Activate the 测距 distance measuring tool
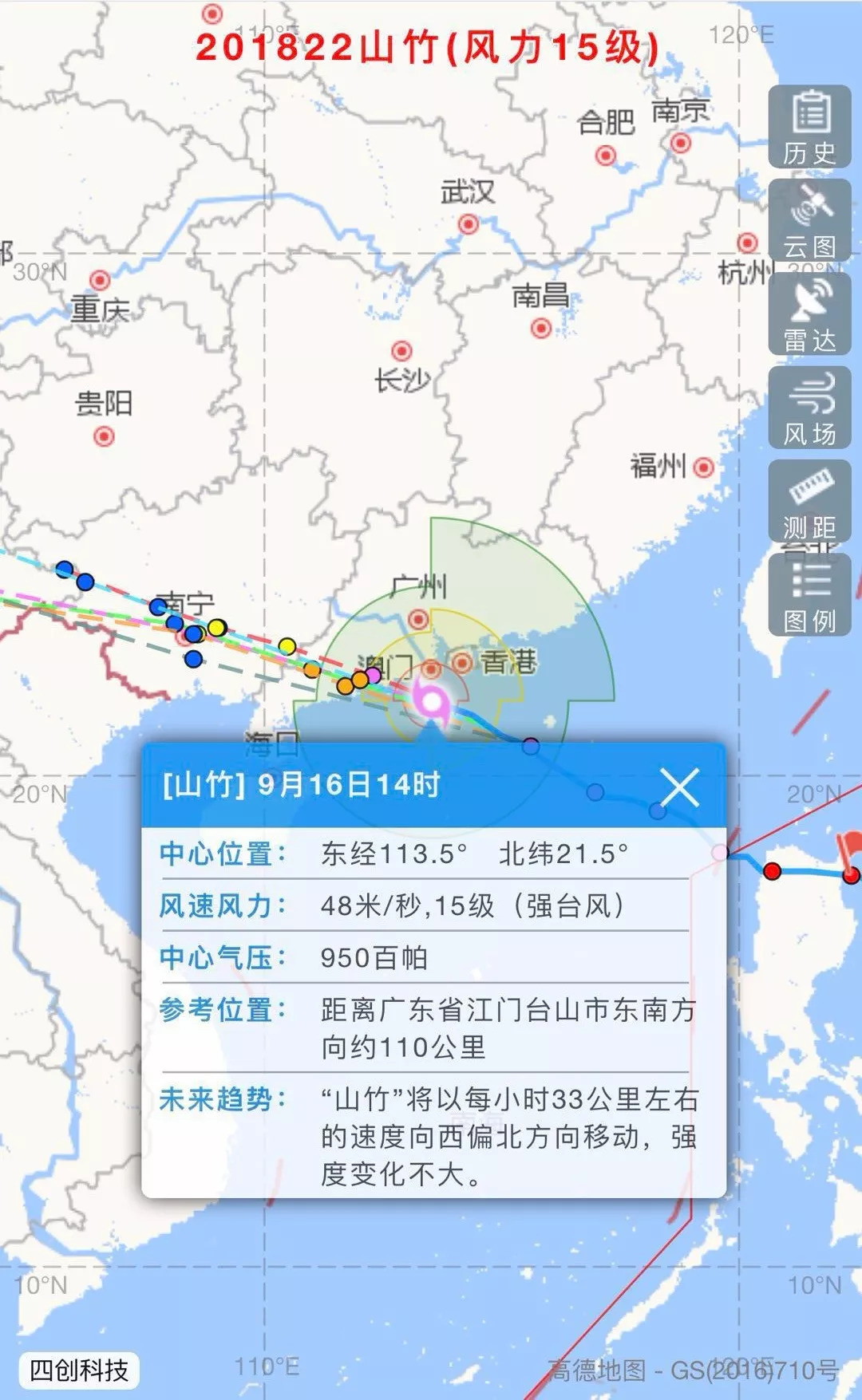Image resolution: width=862 pixels, height=1400 pixels. click(809, 499)
